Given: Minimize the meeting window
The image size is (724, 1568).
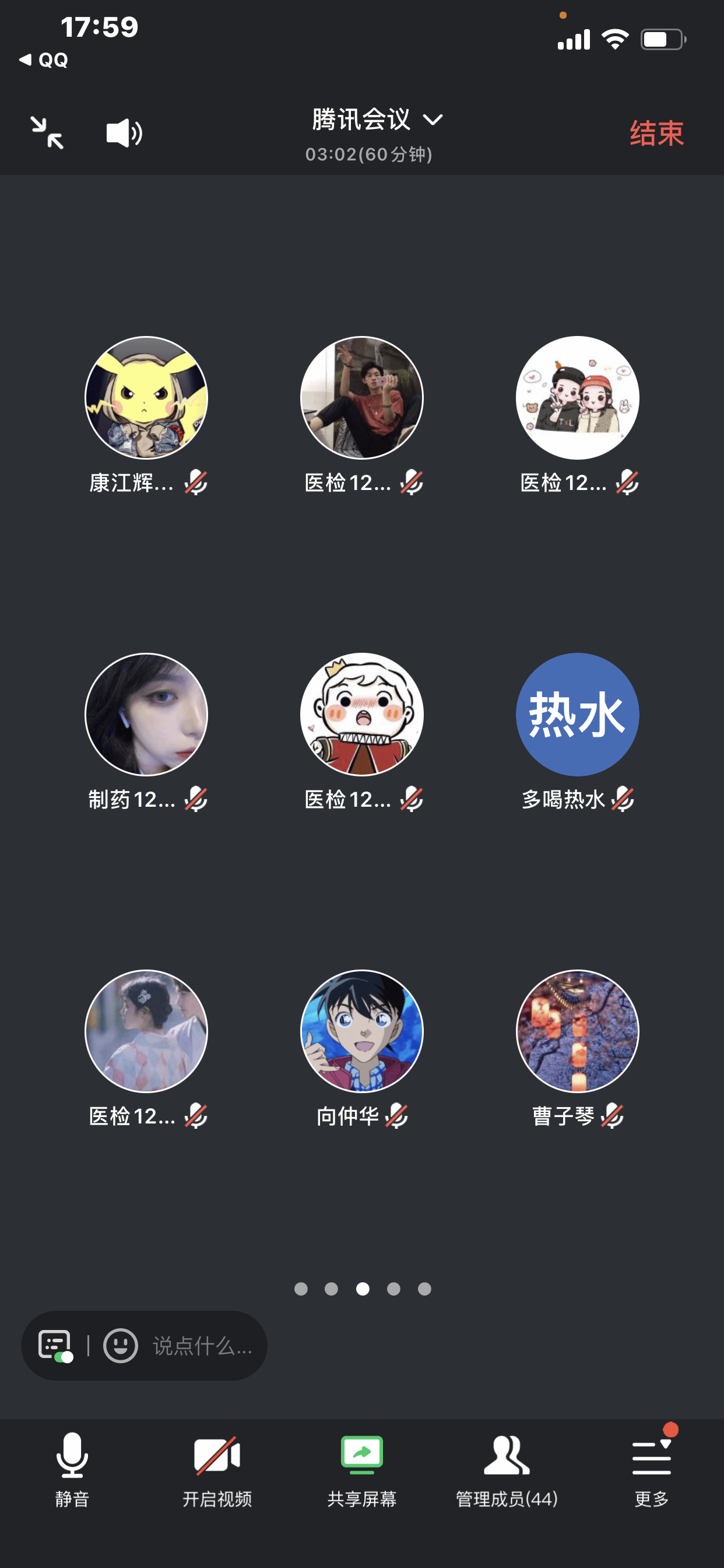Looking at the screenshot, I should coord(47,132).
